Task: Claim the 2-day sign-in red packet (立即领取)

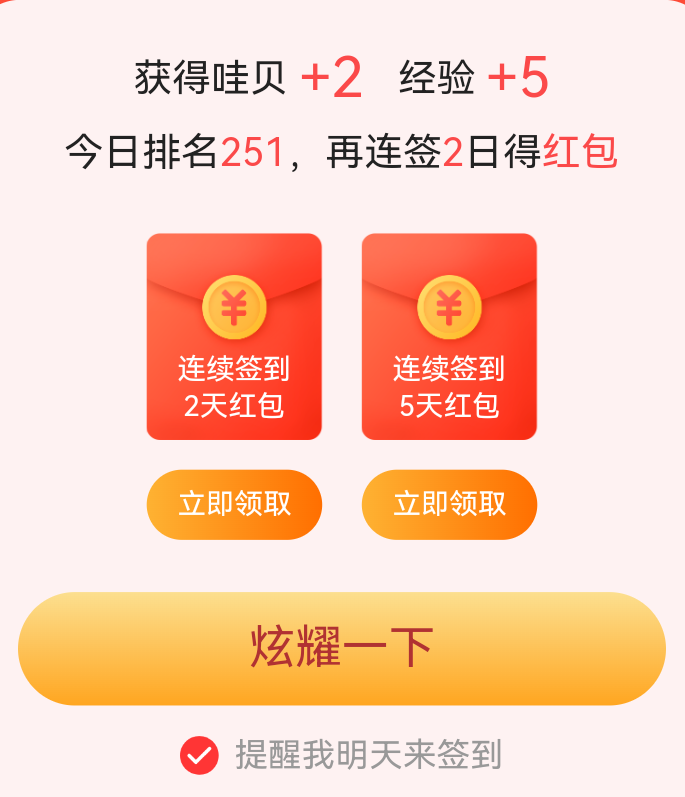Action: coord(234,504)
